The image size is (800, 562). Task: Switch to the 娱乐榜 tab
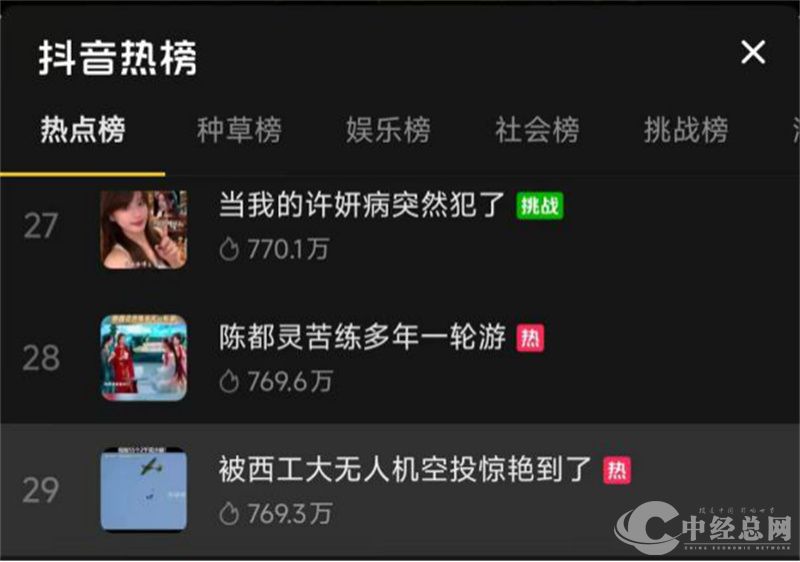coord(388,129)
